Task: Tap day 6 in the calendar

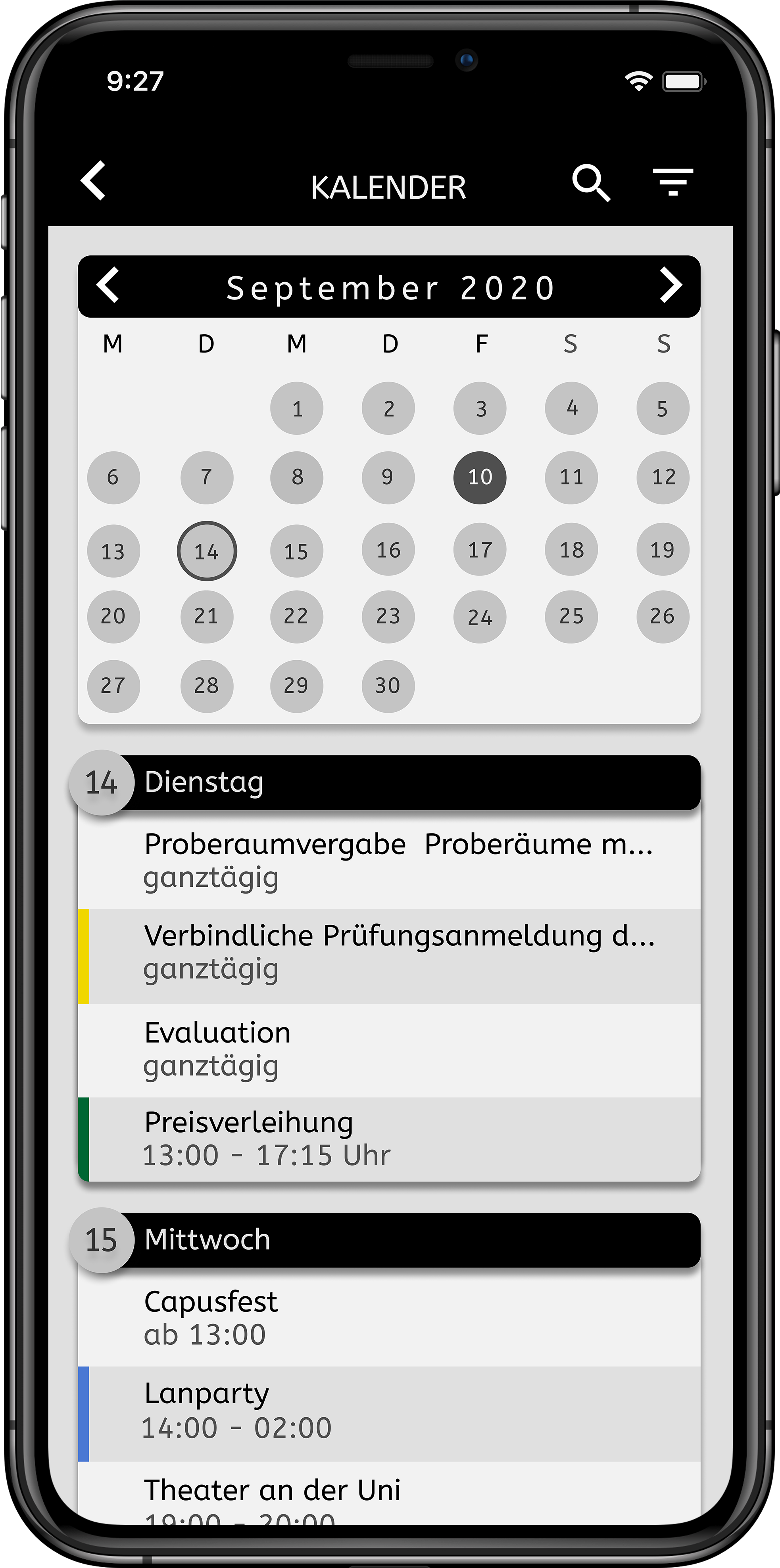Action: pyautogui.click(x=113, y=477)
